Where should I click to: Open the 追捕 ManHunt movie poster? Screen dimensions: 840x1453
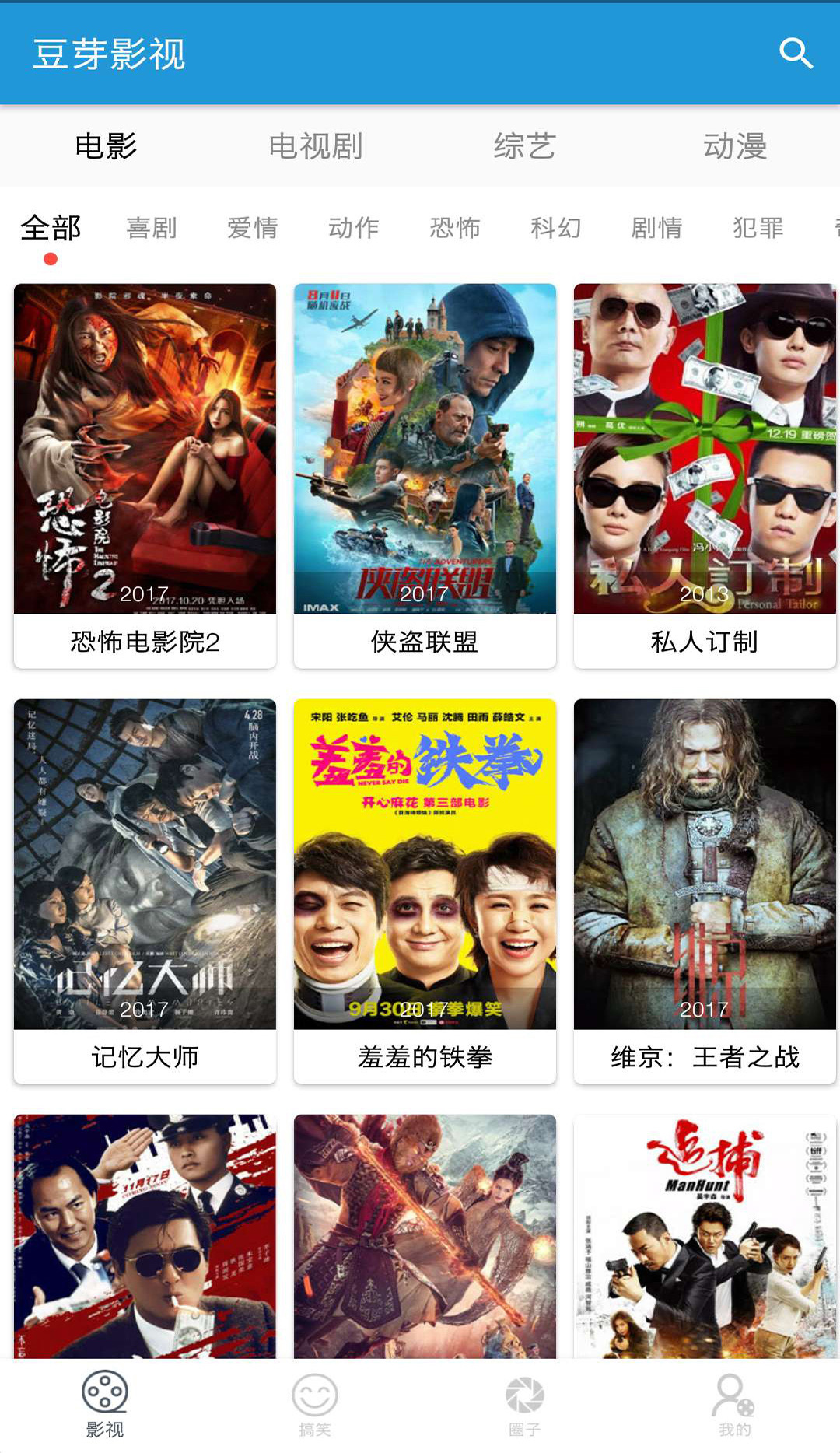click(705, 1237)
